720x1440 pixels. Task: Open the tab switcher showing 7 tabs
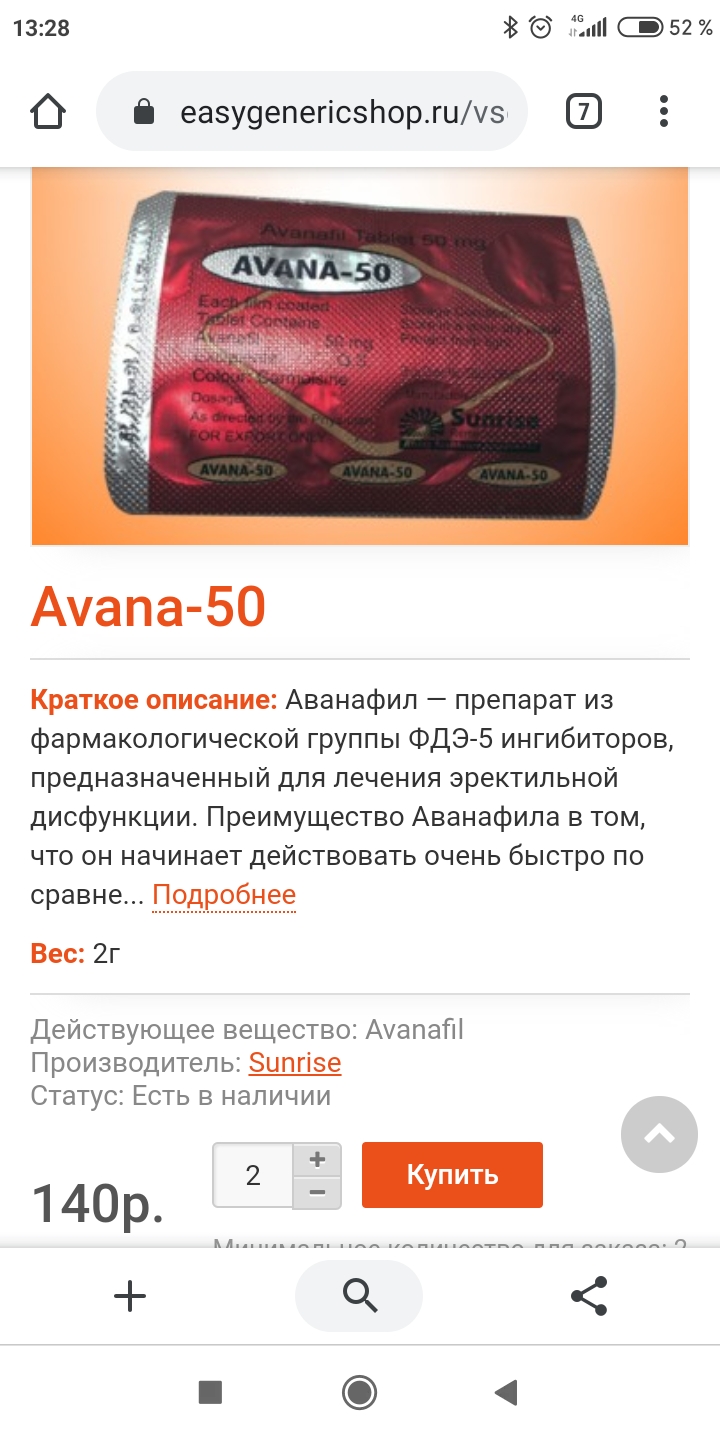point(584,111)
